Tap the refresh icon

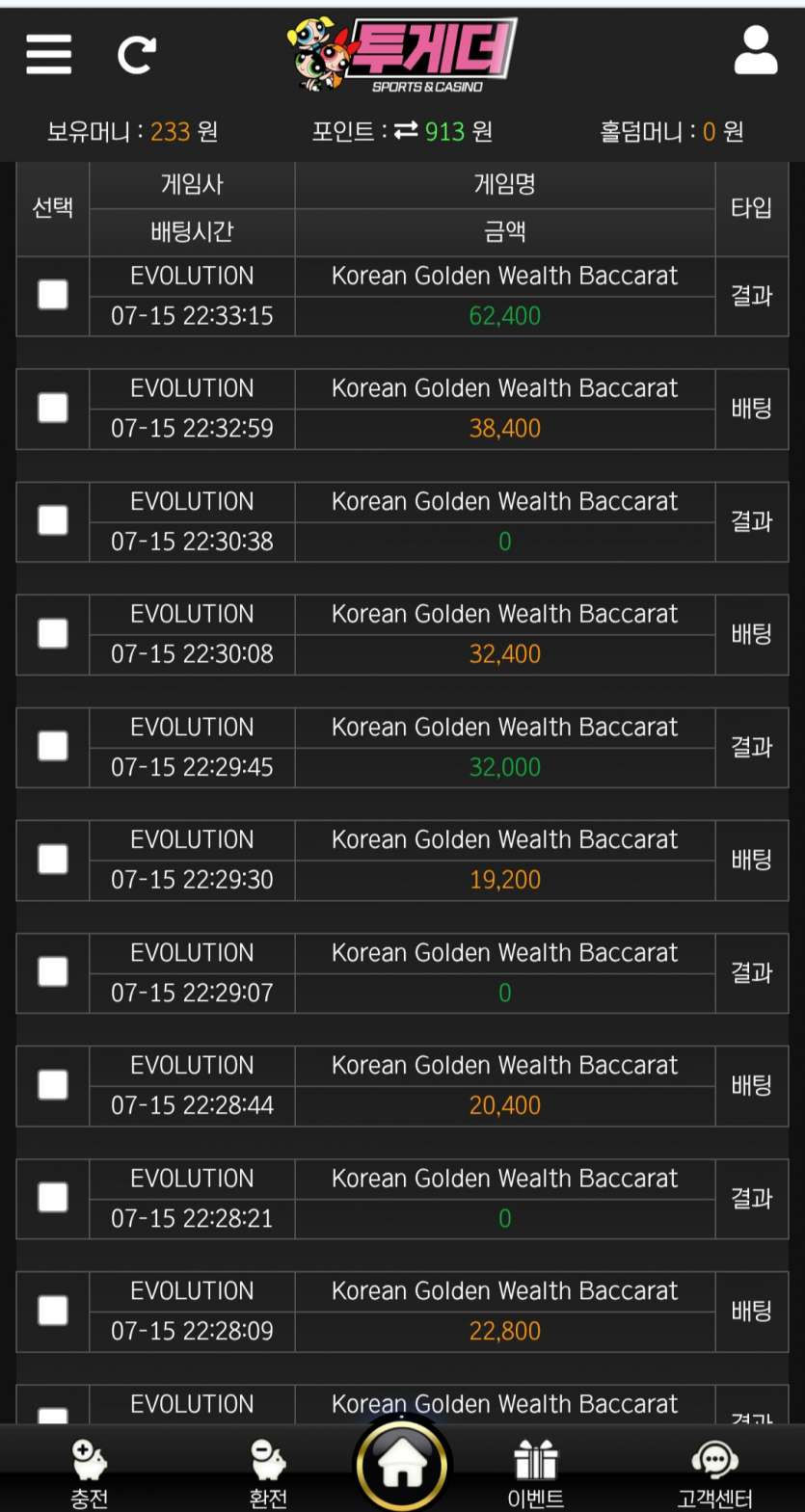136,55
